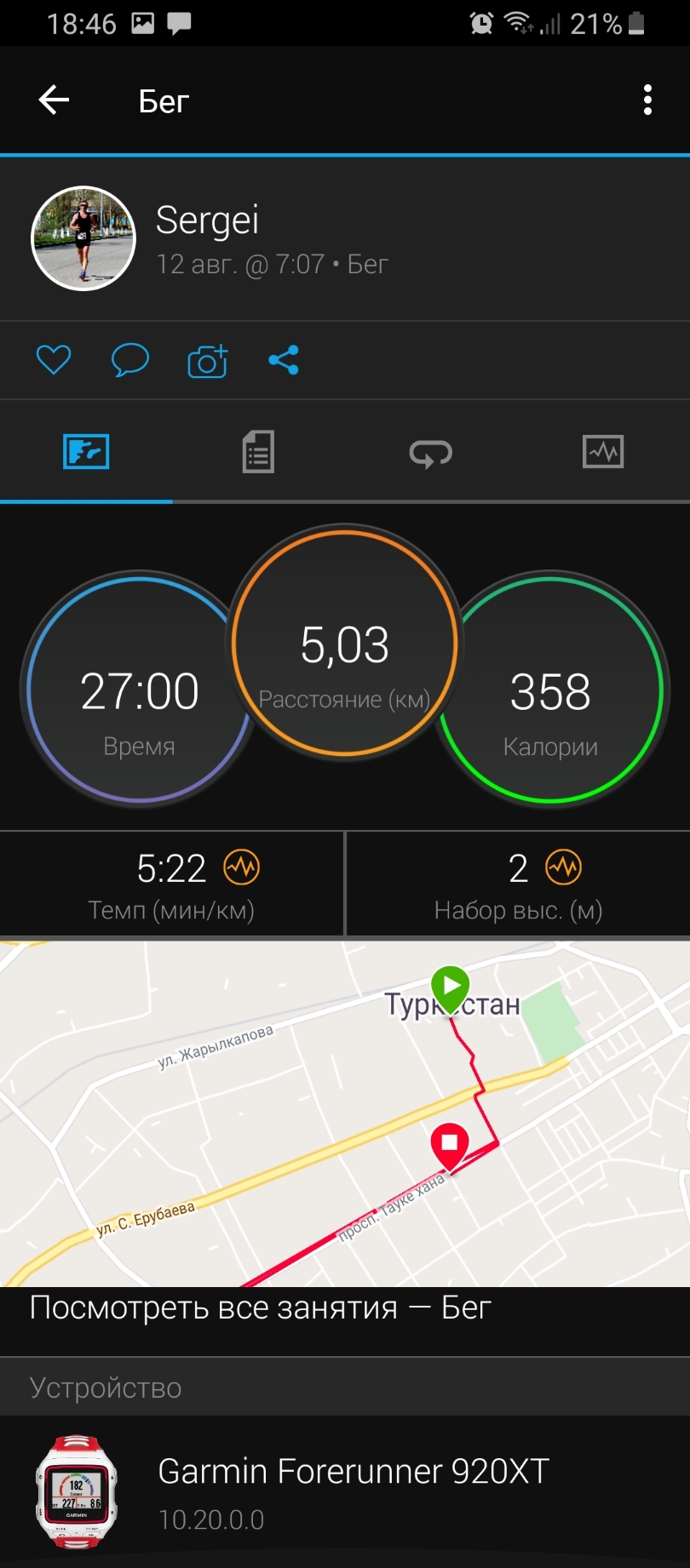Comment on this run activity
The width and height of the screenshot is (690, 1568).
click(x=130, y=360)
